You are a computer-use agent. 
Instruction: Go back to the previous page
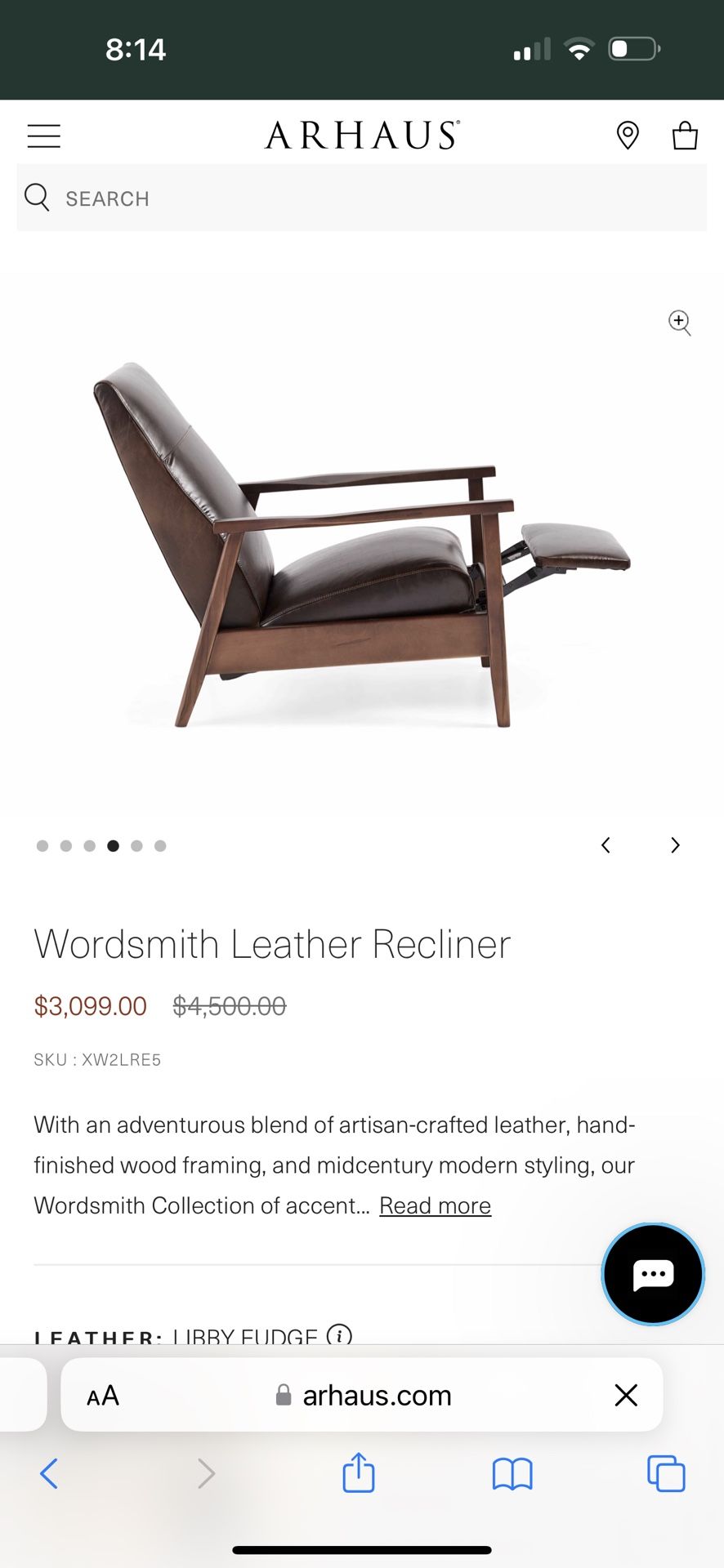[49, 1474]
